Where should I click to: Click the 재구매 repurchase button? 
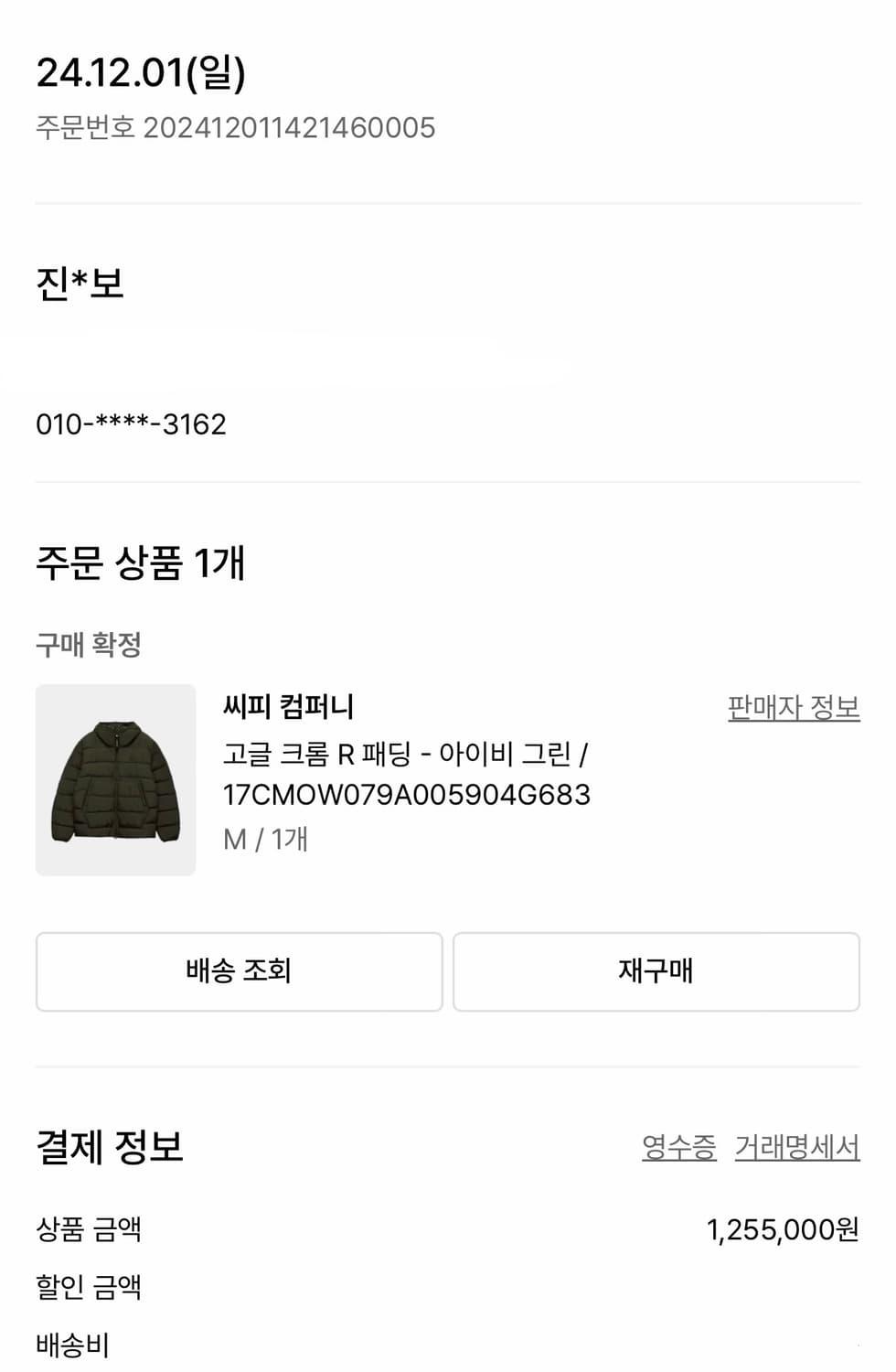(654, 971)
